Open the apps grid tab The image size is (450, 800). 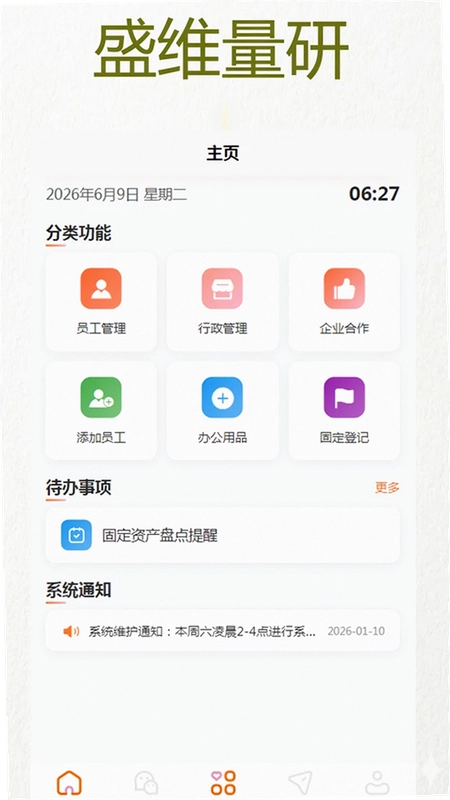click(223, 782)
